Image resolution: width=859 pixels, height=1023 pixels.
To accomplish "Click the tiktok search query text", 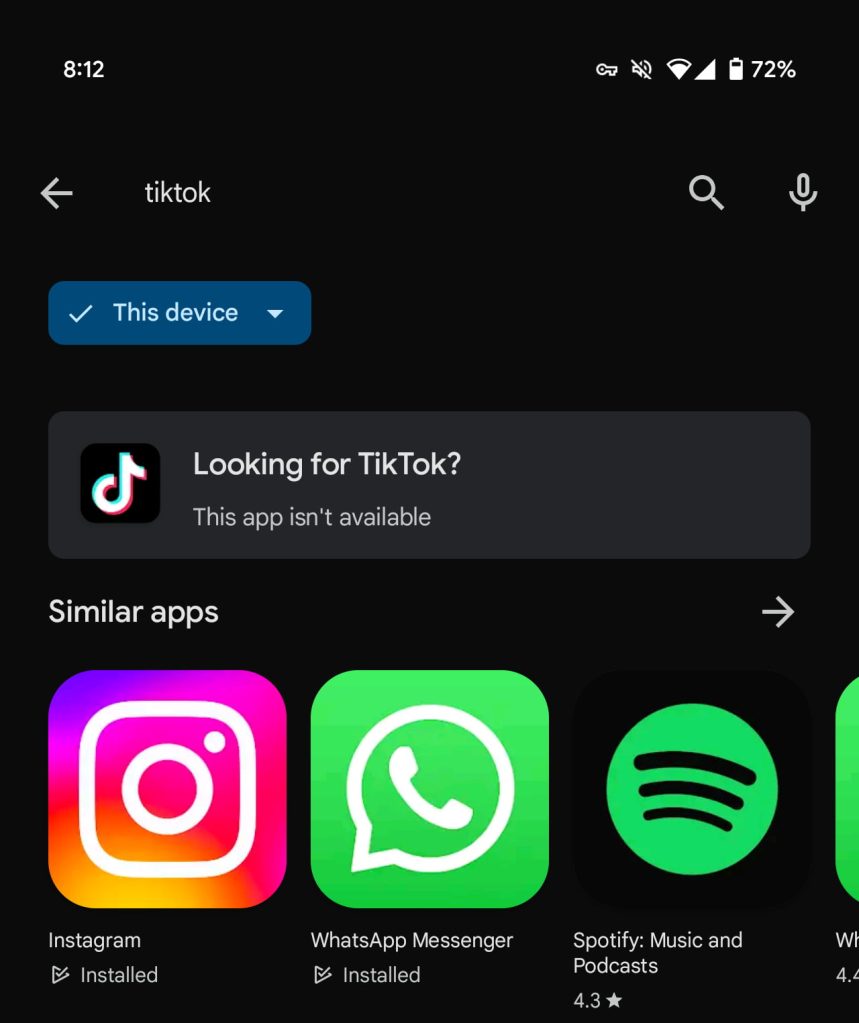I will 177,193.
